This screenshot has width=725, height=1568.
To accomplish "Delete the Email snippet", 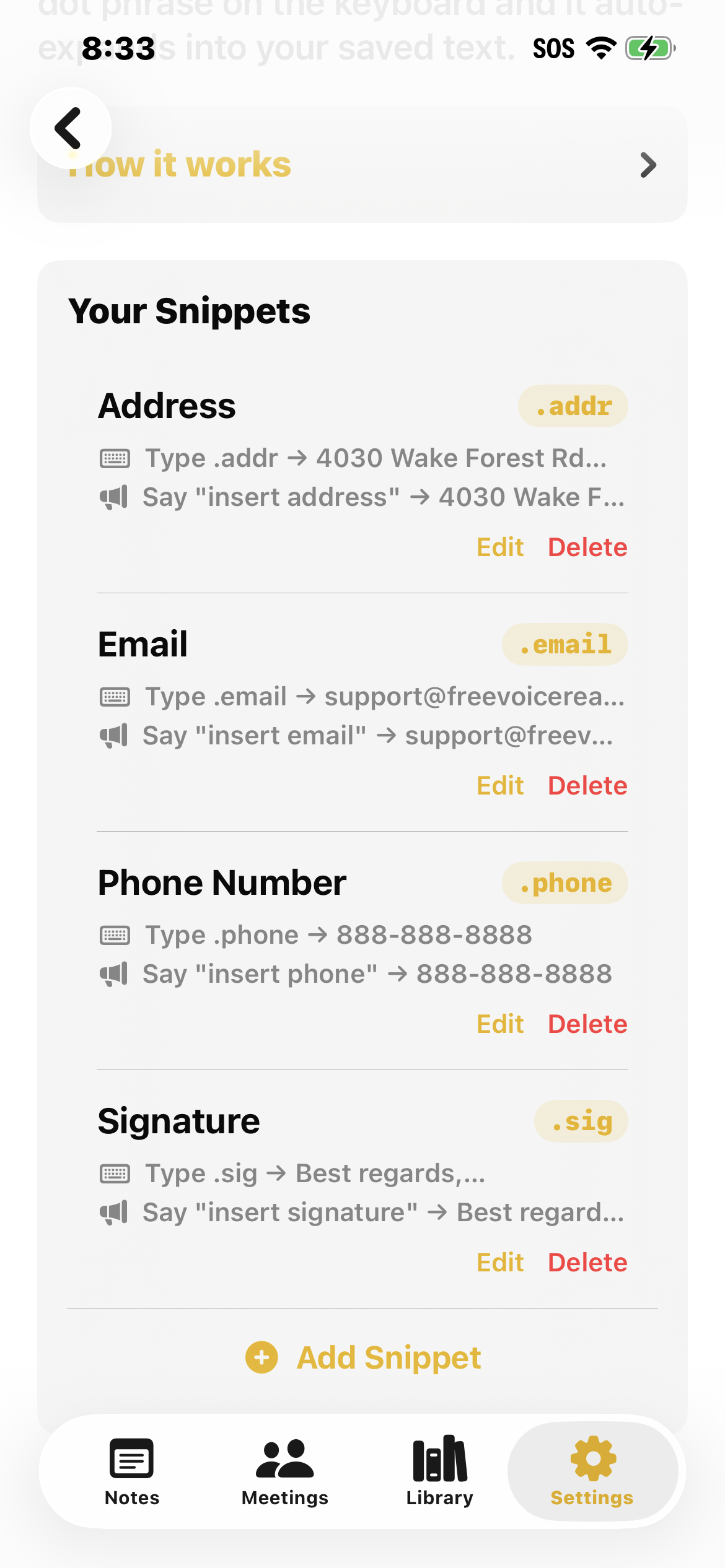I will click(587, 785).
